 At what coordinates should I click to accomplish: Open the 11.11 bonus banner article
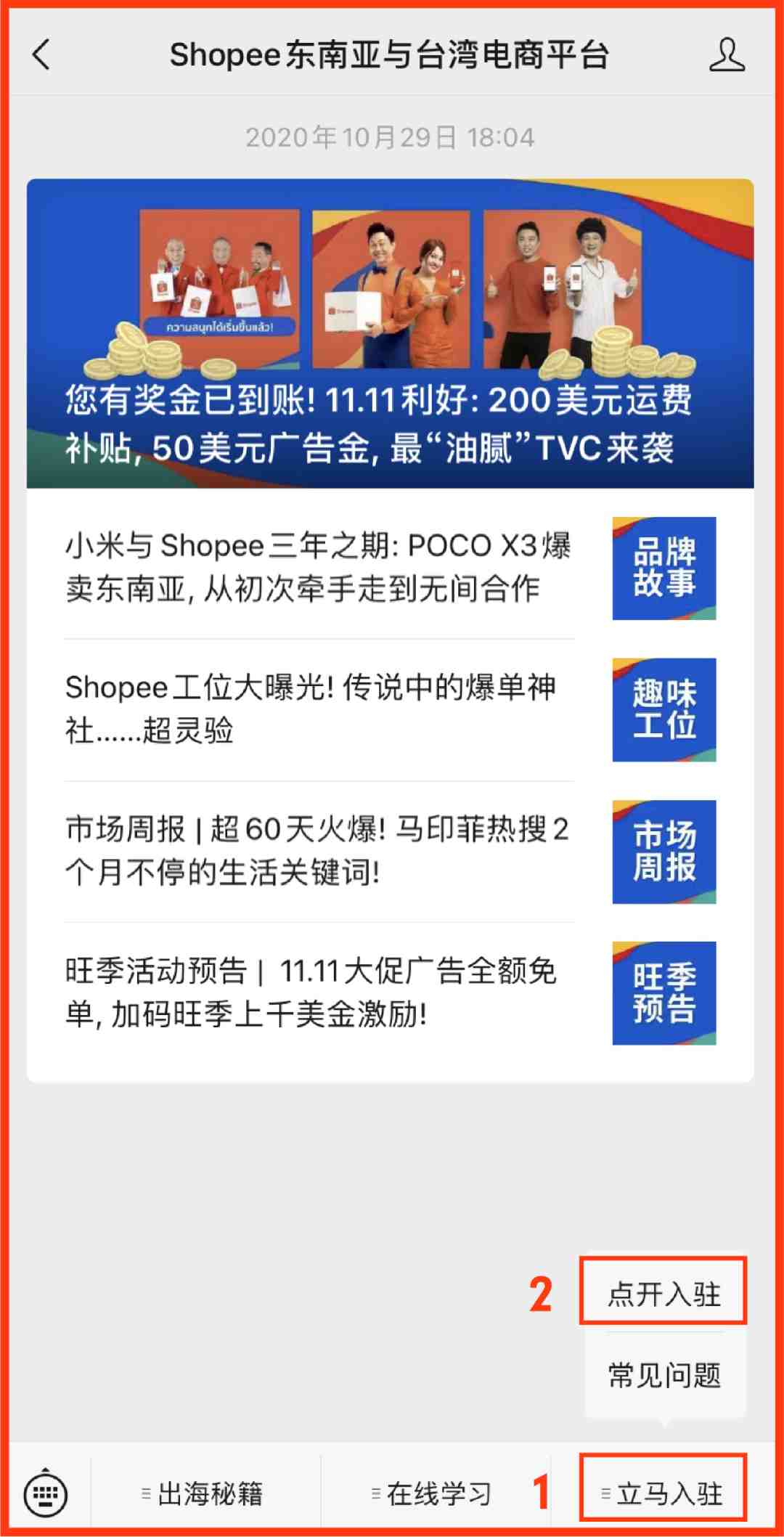tap(391, 333)
